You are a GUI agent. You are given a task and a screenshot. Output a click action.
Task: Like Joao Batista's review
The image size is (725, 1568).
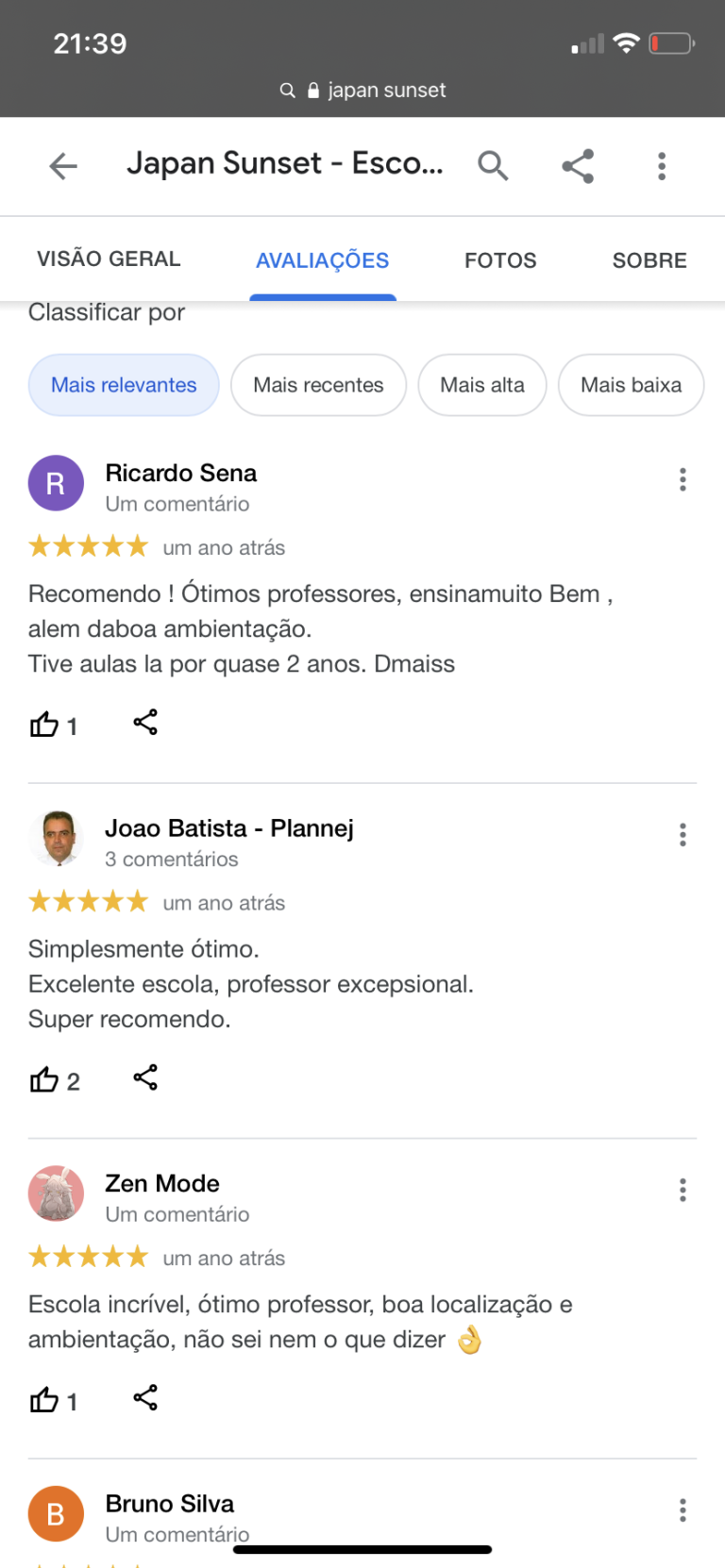[x=44, y=1079]
